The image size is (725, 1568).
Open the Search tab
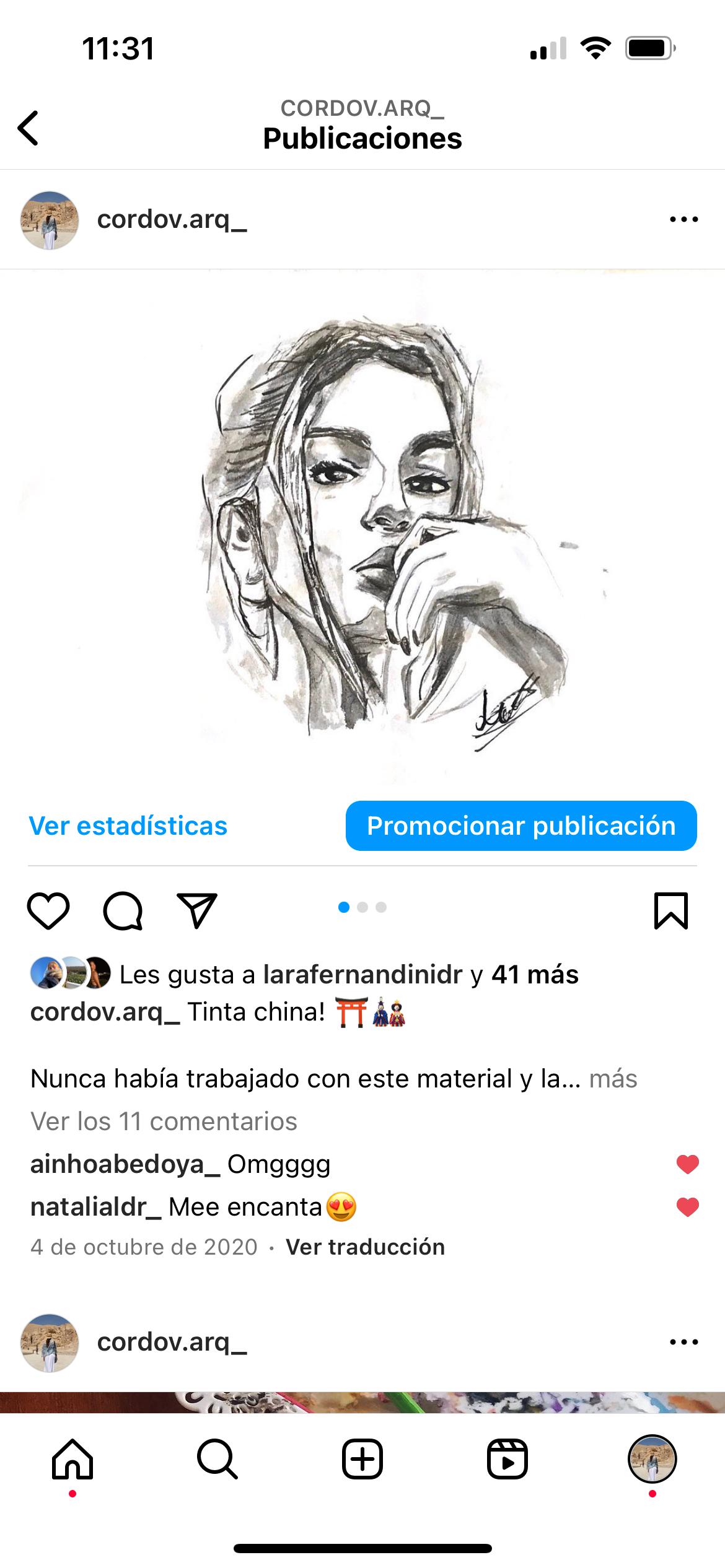pos(217,1460)
